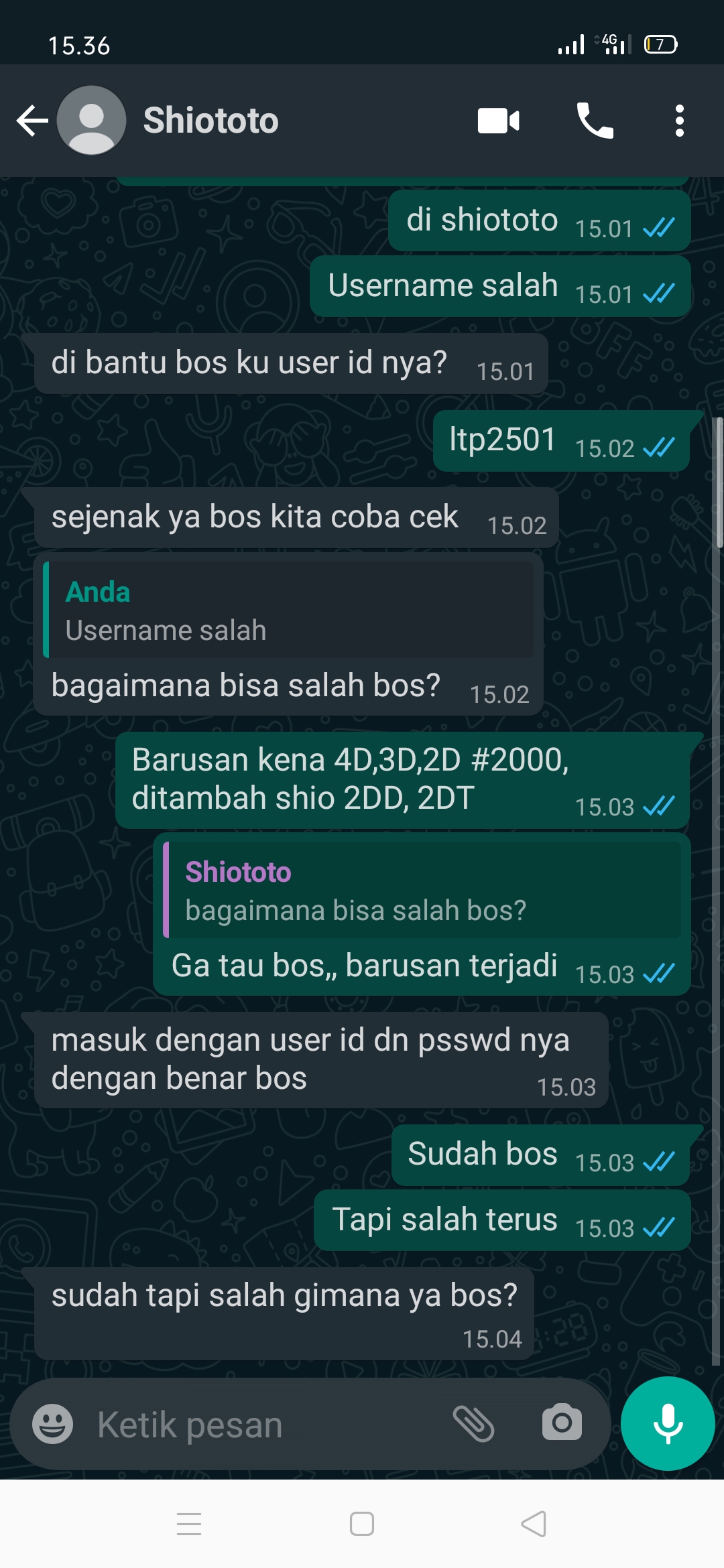Image resolution: width=724 pixels, height=1568 pixels.
Task: Go back to the chat list
Action: click(x=32, y=121)
